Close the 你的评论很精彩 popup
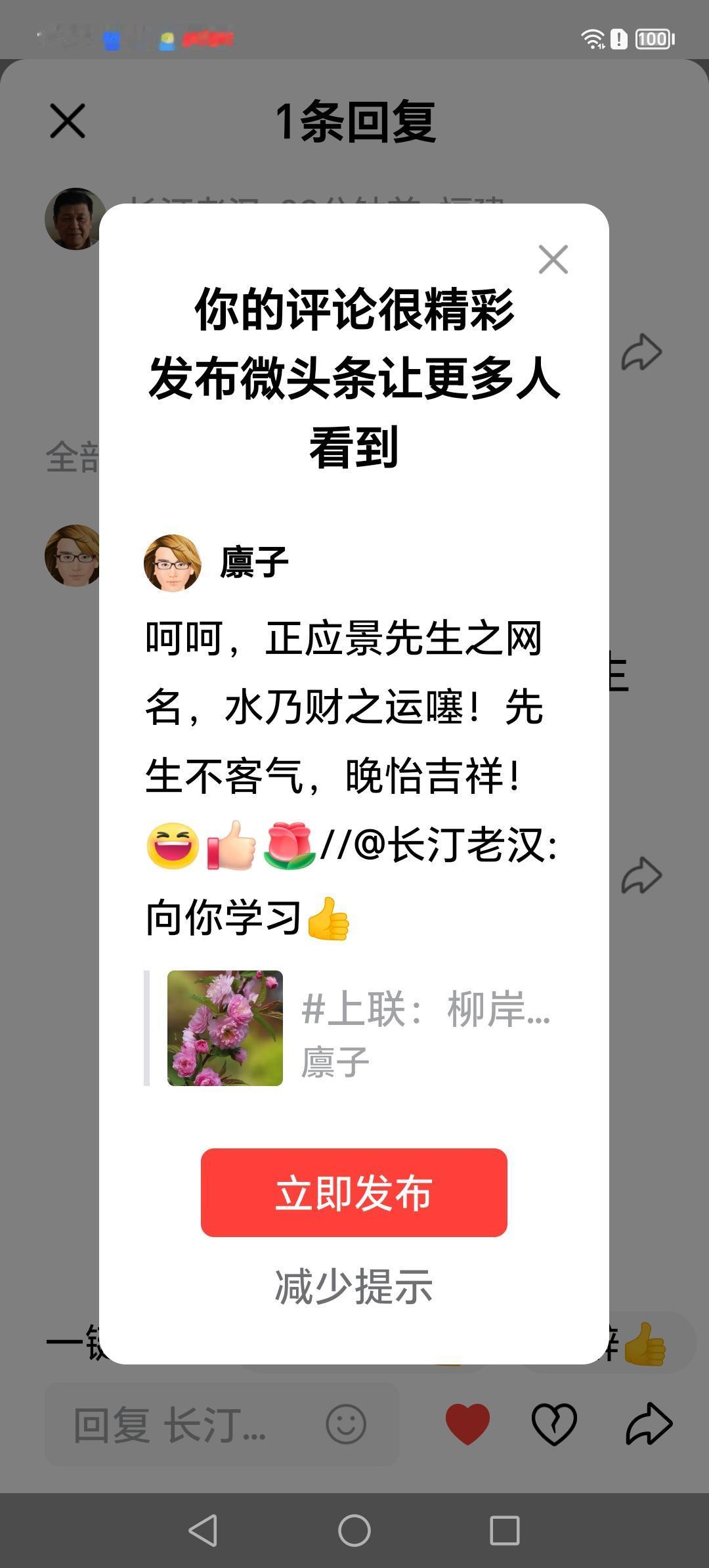Screen dimensions: 709x1568 [x=555, y=259]
